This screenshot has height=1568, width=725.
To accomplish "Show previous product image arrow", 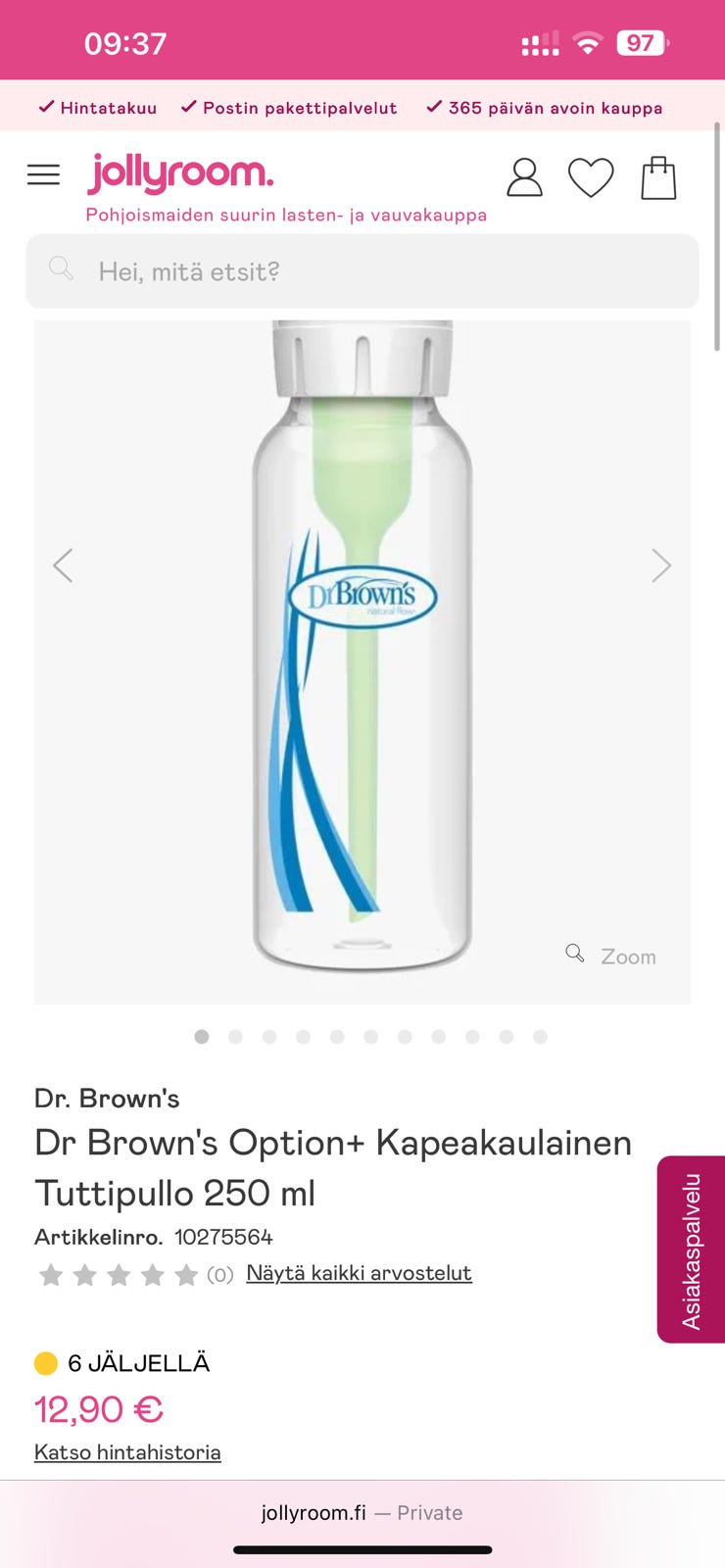I will click(x=63, y=565).
